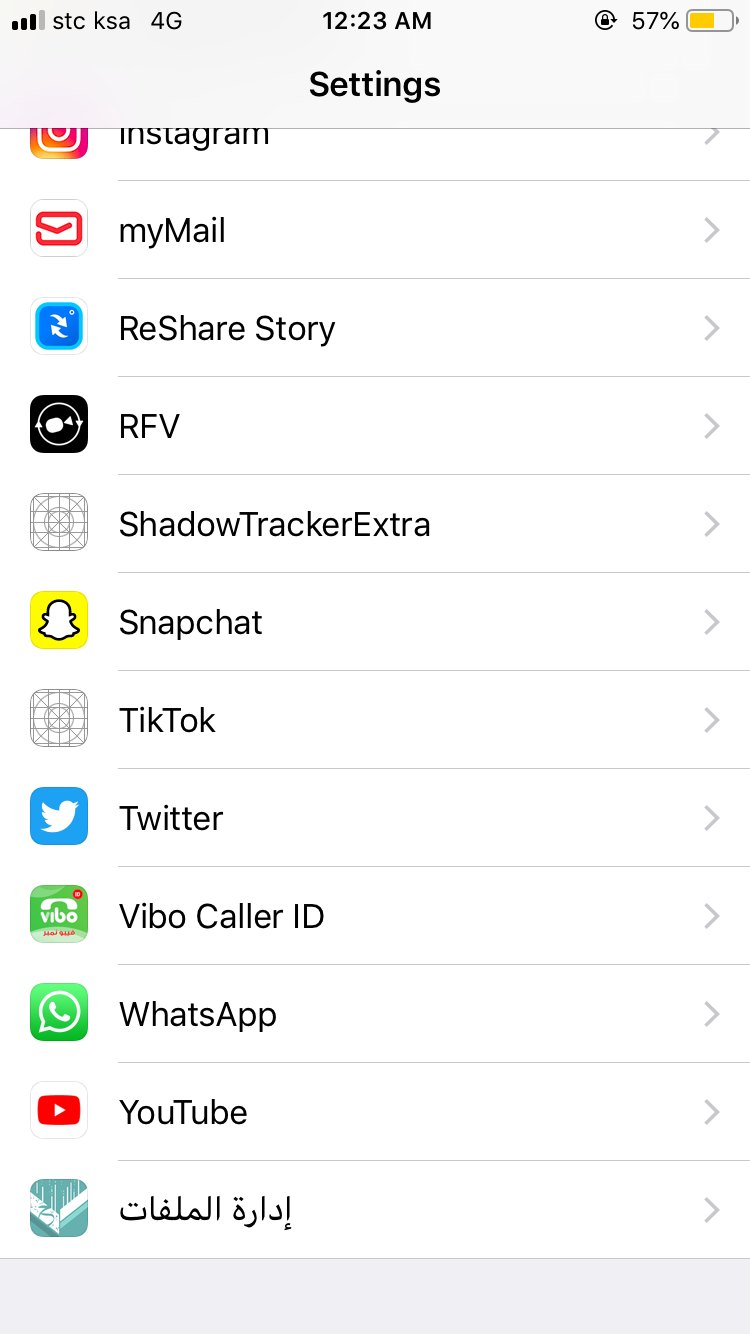Select the TikTok row
The image size is (750, 1334).
point(375,720)
